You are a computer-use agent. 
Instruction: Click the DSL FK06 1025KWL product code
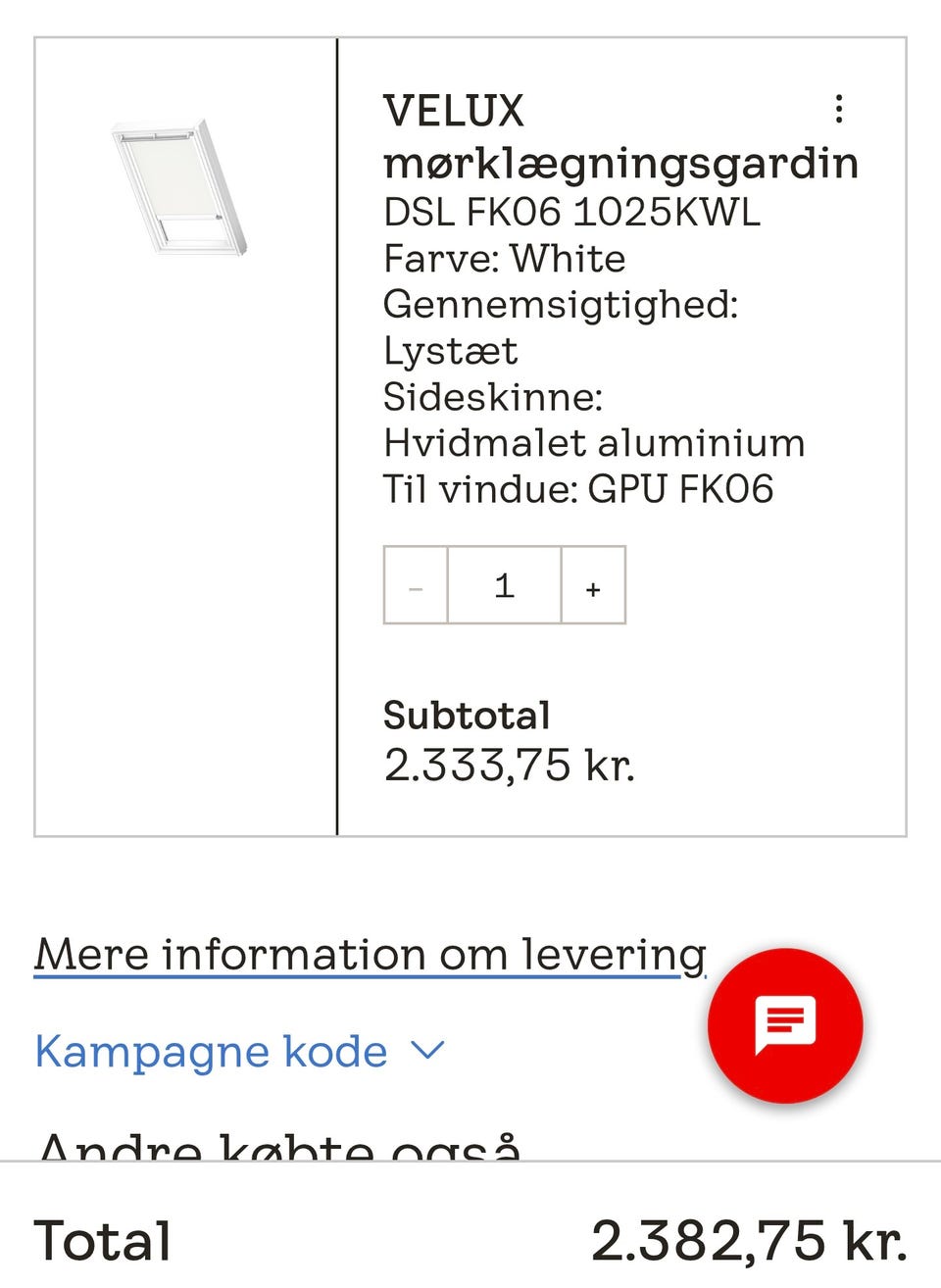coord(573,212)
